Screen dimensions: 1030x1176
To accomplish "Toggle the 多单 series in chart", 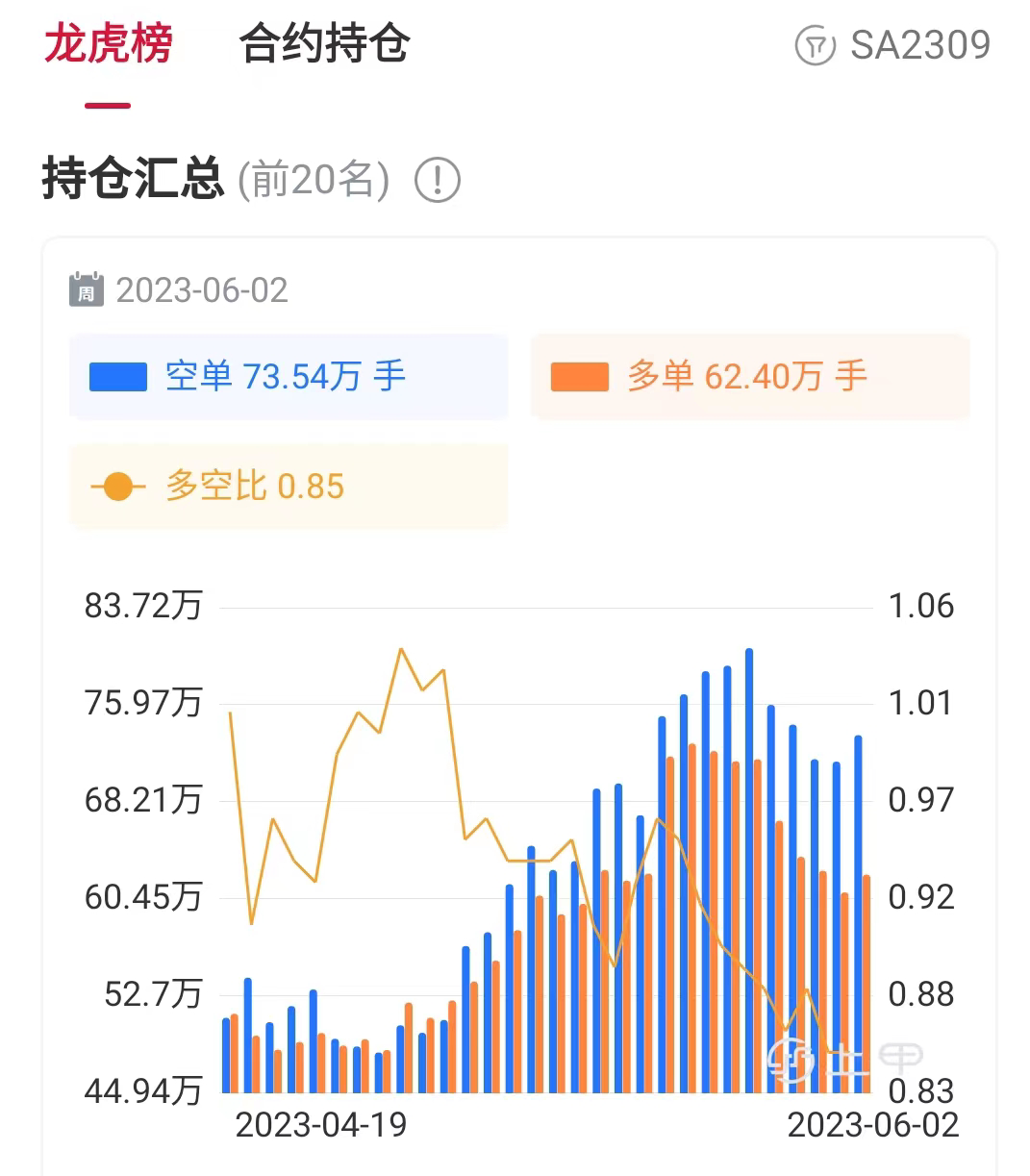I will point(749,376).
